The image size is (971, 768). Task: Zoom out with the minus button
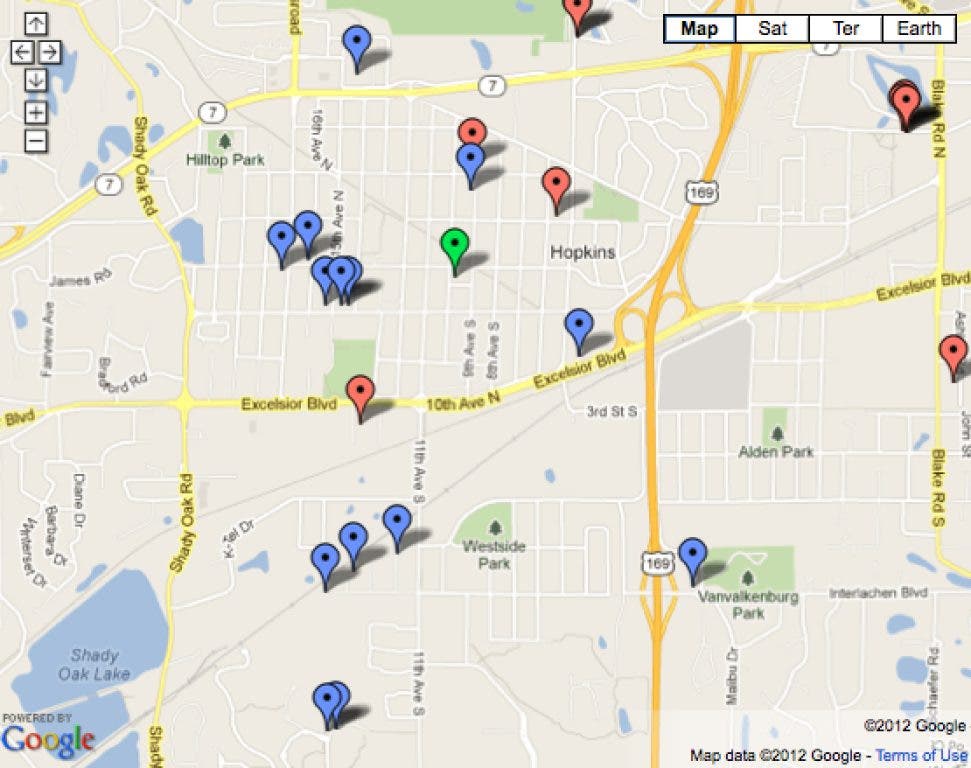coord(35,141)
